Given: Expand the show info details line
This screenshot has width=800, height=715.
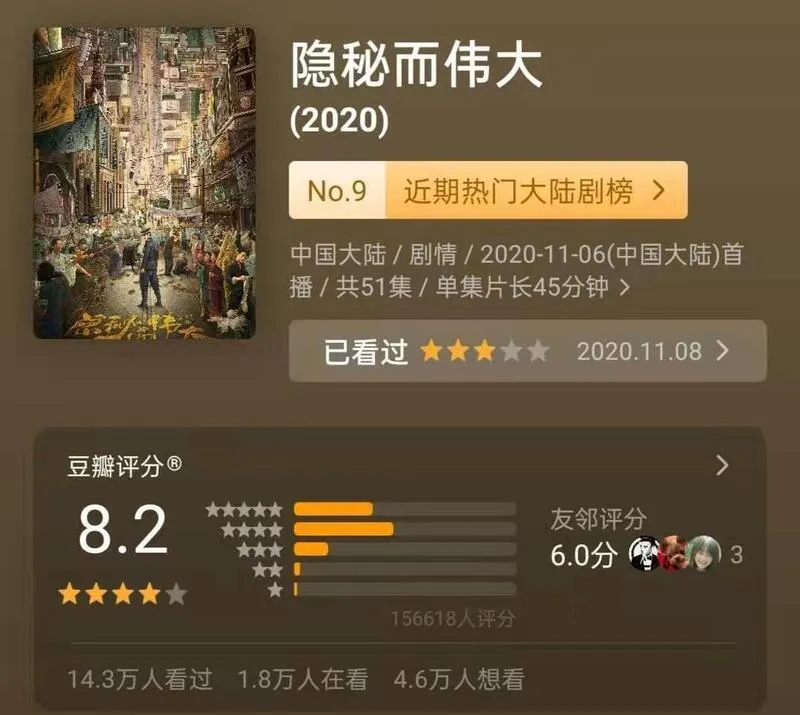Looking at the screenshot, I should (x=625, y=288).
